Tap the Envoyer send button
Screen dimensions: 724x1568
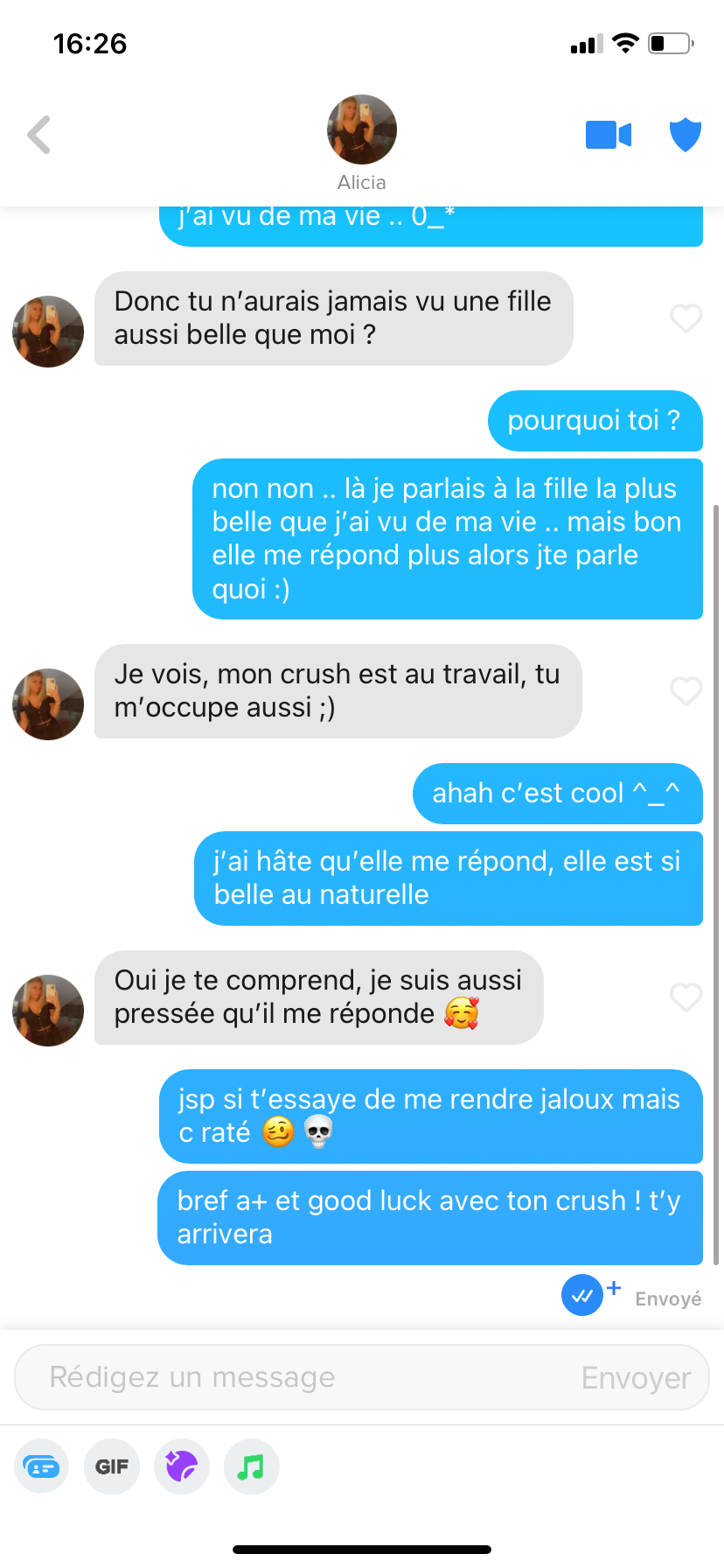pyautogui.click(x=637, y=1378)
